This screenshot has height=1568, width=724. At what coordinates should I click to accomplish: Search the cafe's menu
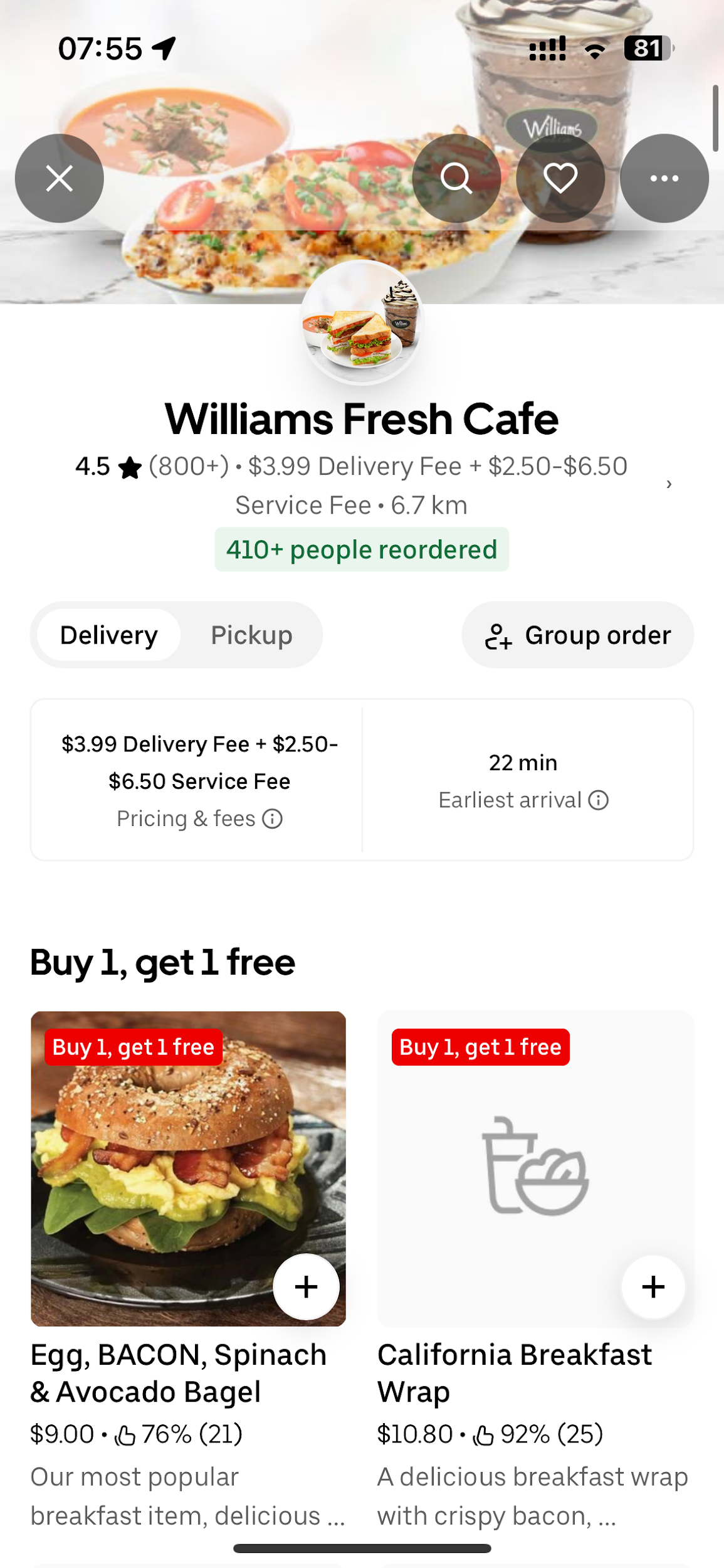click(456, 179)
